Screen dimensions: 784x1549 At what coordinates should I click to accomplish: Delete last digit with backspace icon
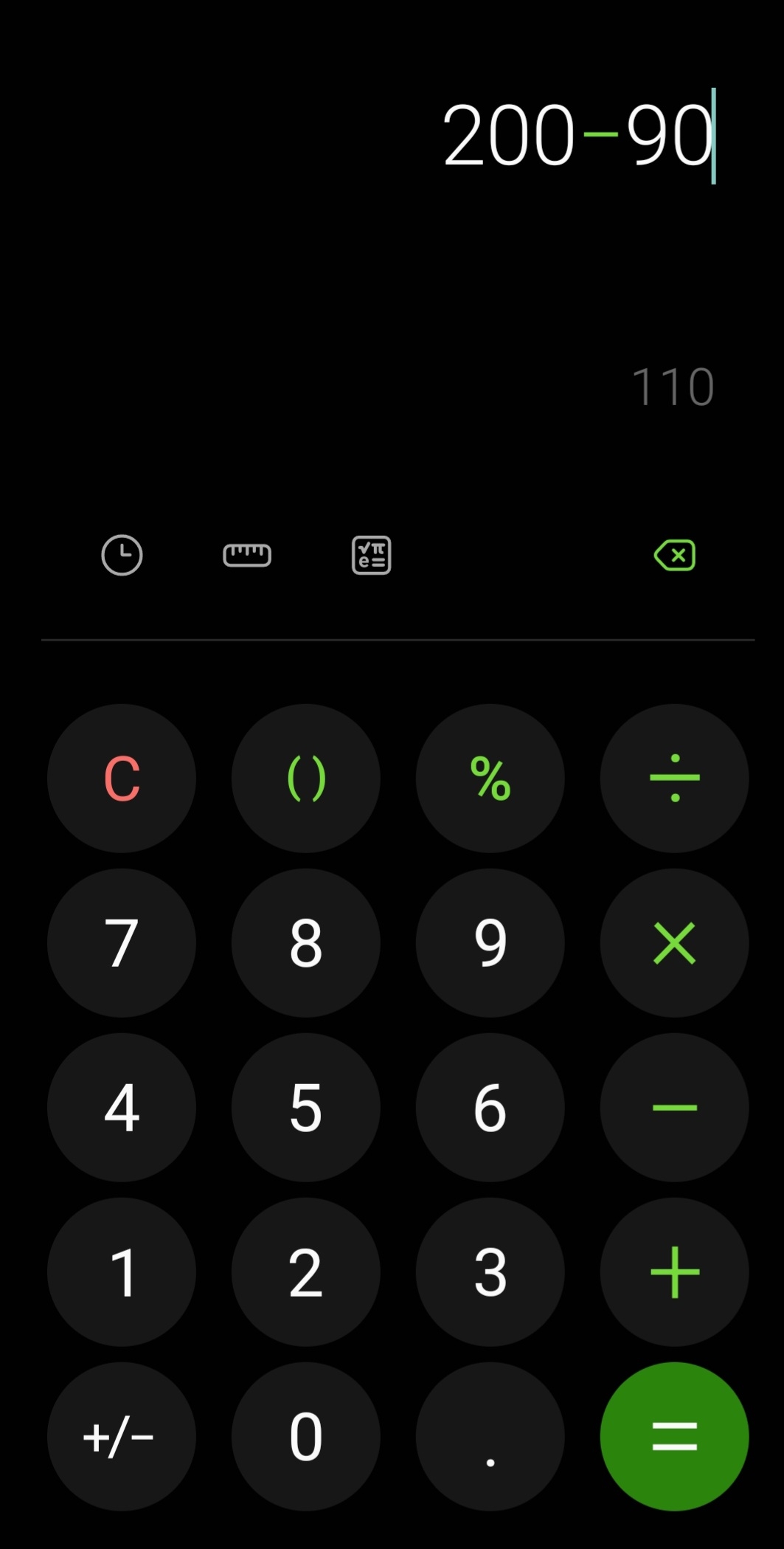(x=674, y=555)
